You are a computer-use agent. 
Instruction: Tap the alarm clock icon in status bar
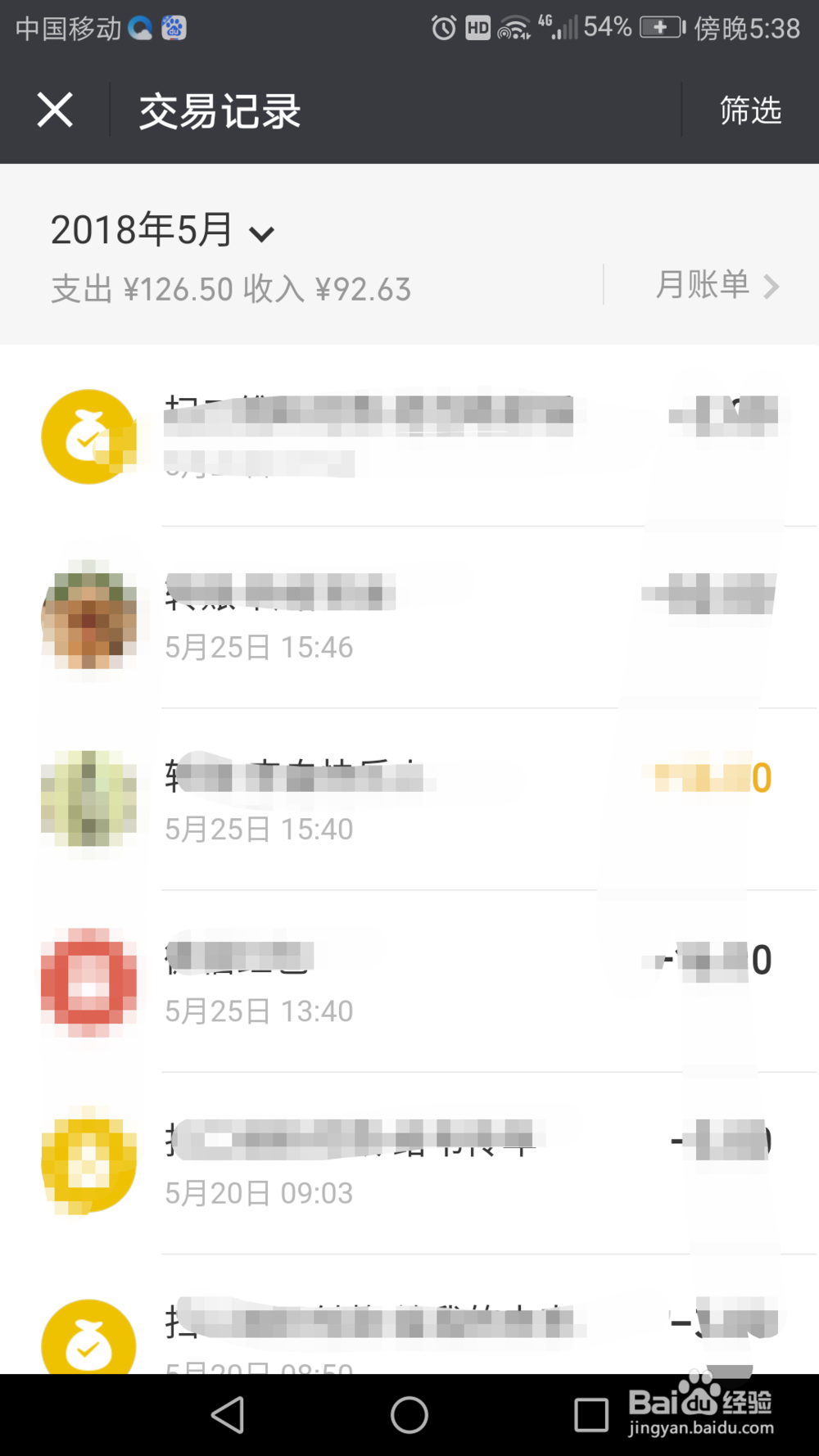point(442,27)
